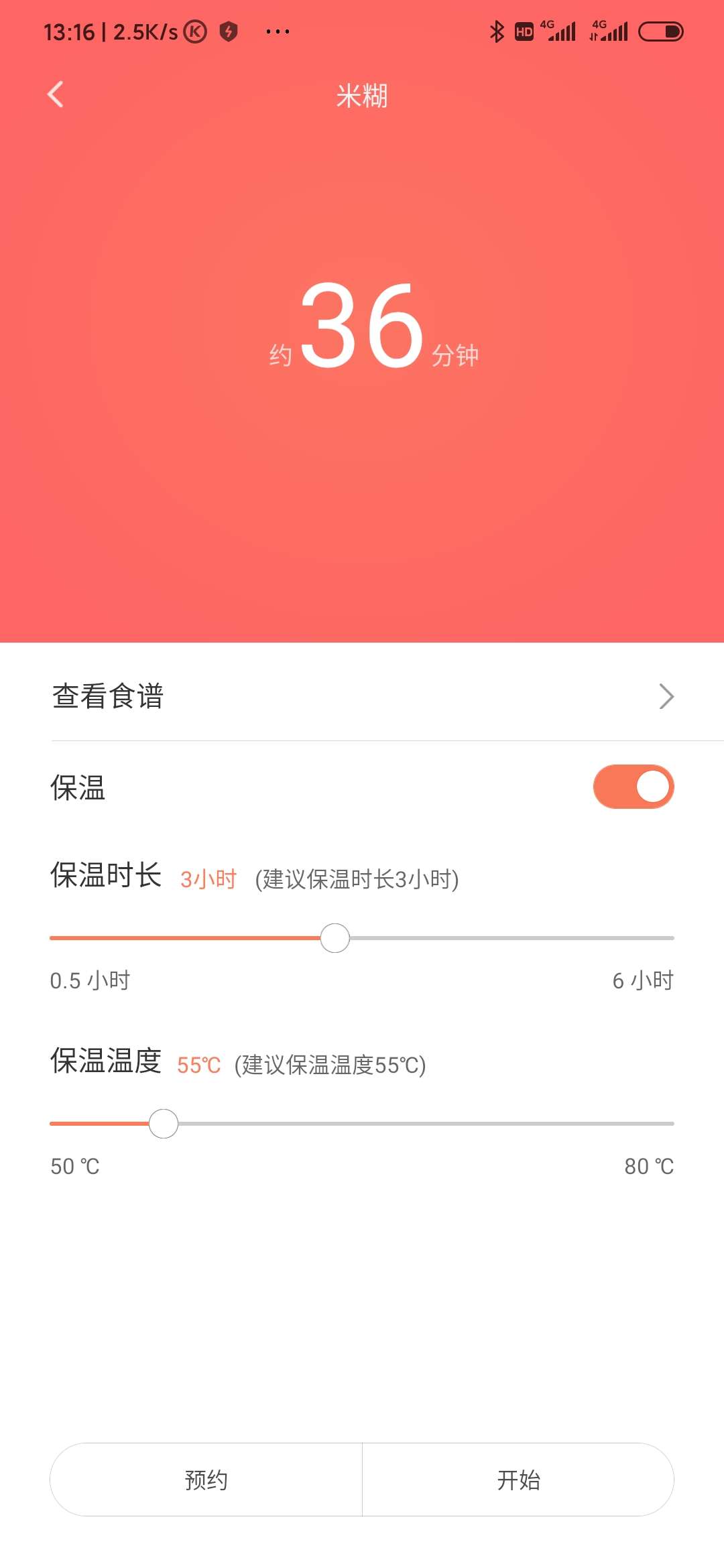Turn off the 保温 keep-warm switch
The image size is (724, 1568).
coord(633,787)
